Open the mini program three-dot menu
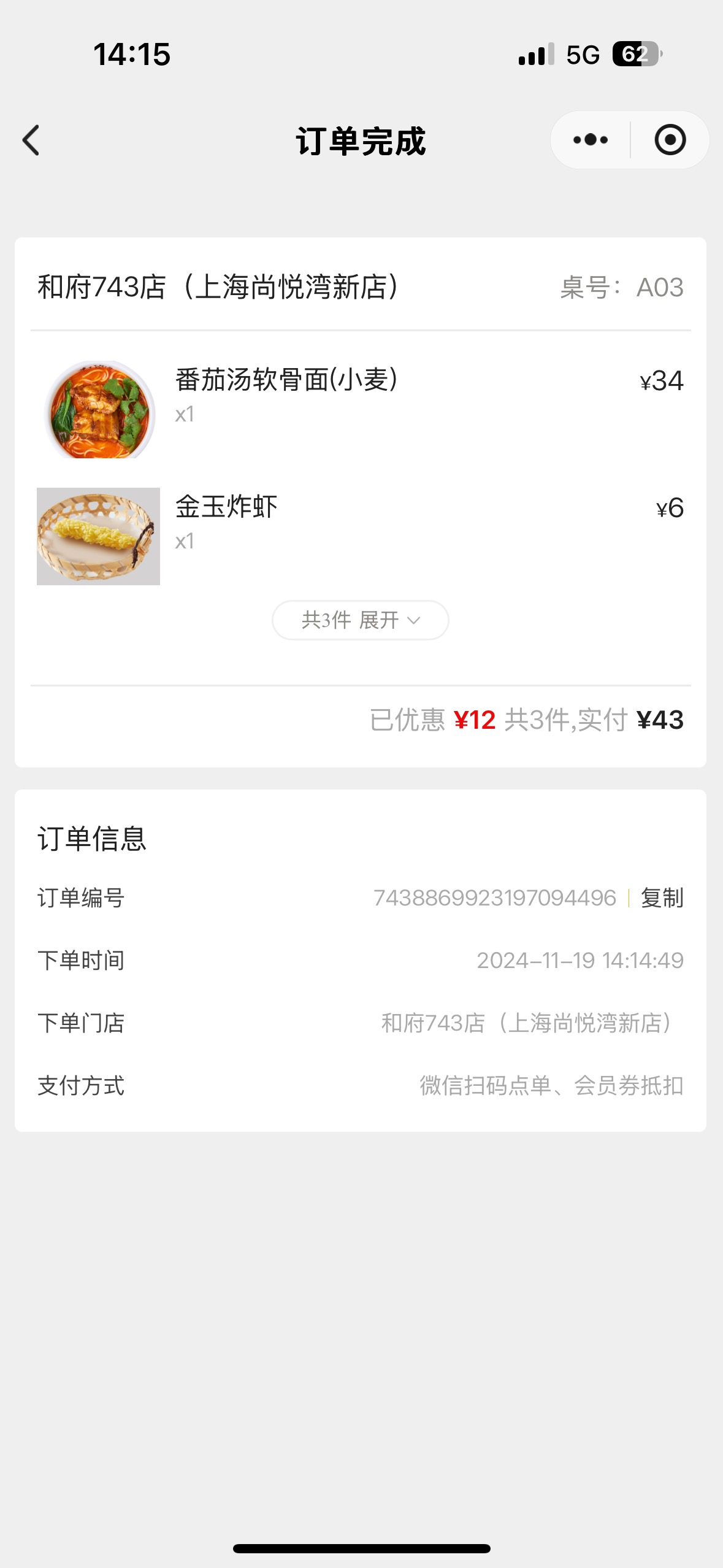The image size is (723, 1568). [590, 140]
